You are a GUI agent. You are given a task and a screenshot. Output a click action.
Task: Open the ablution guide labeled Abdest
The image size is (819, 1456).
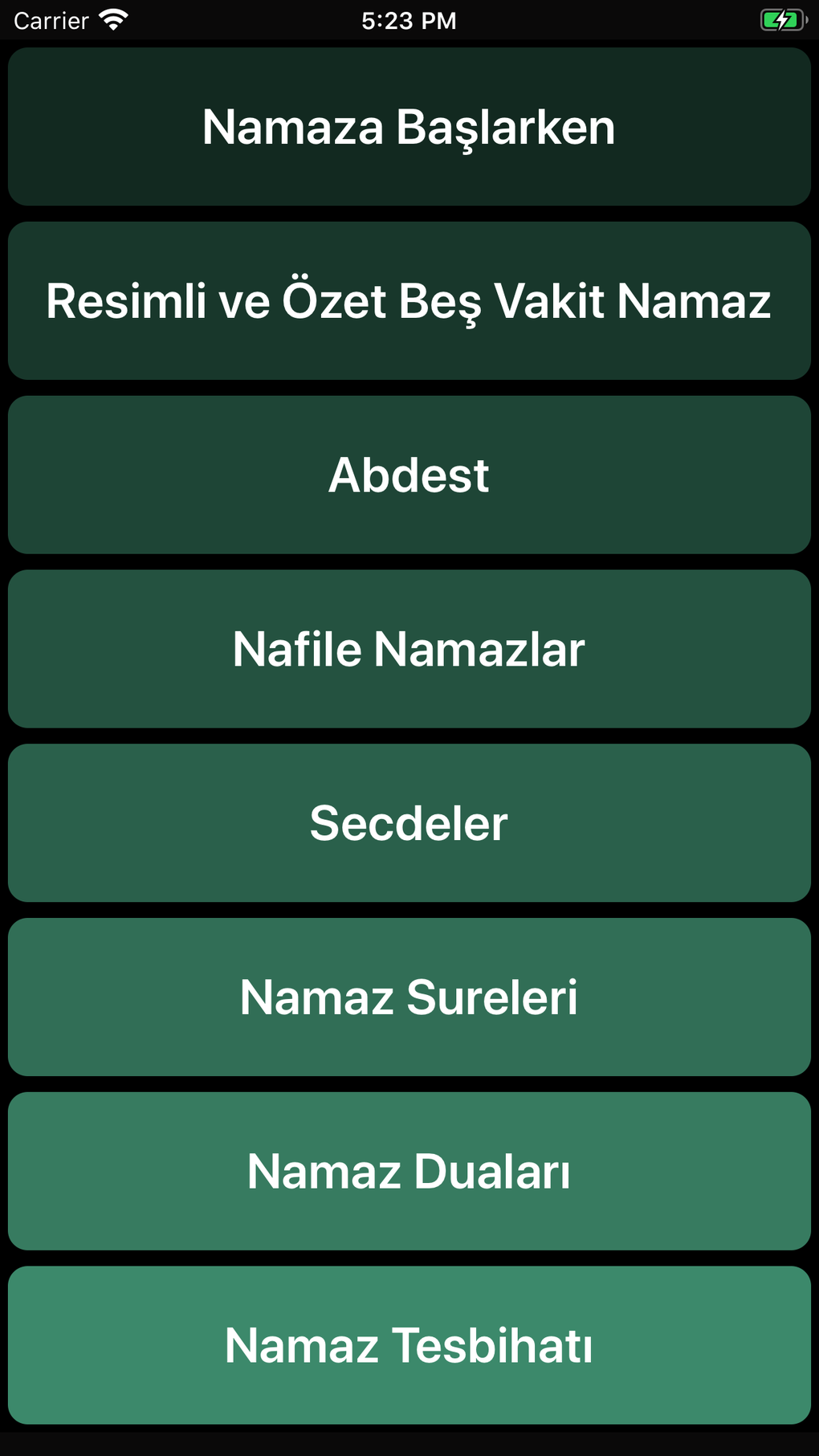409,475
